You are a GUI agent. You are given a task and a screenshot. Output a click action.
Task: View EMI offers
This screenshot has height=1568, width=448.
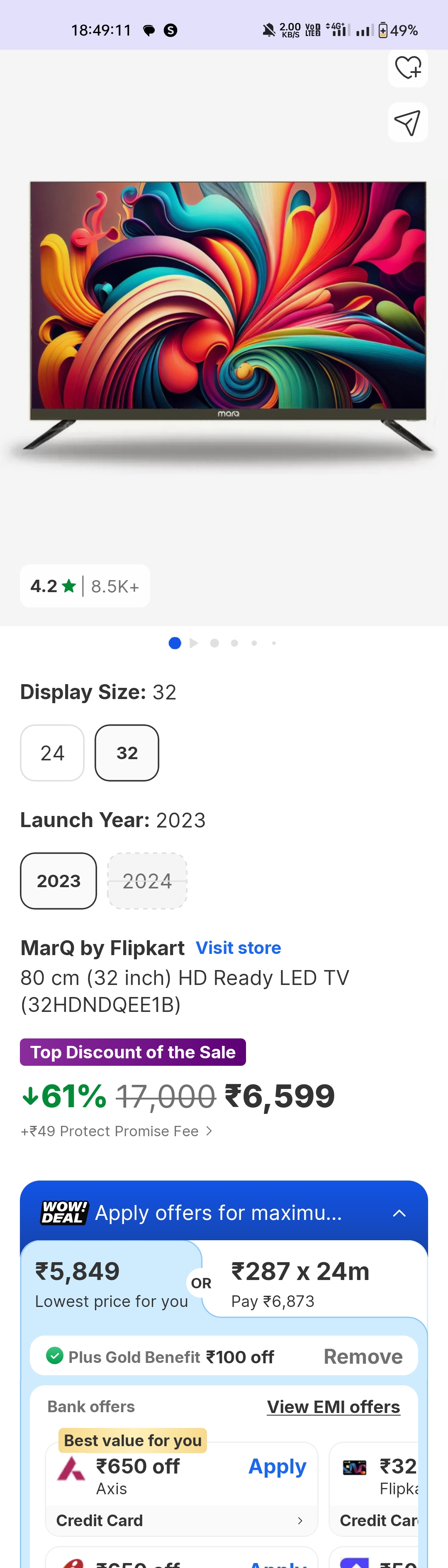pos(334,1407)
